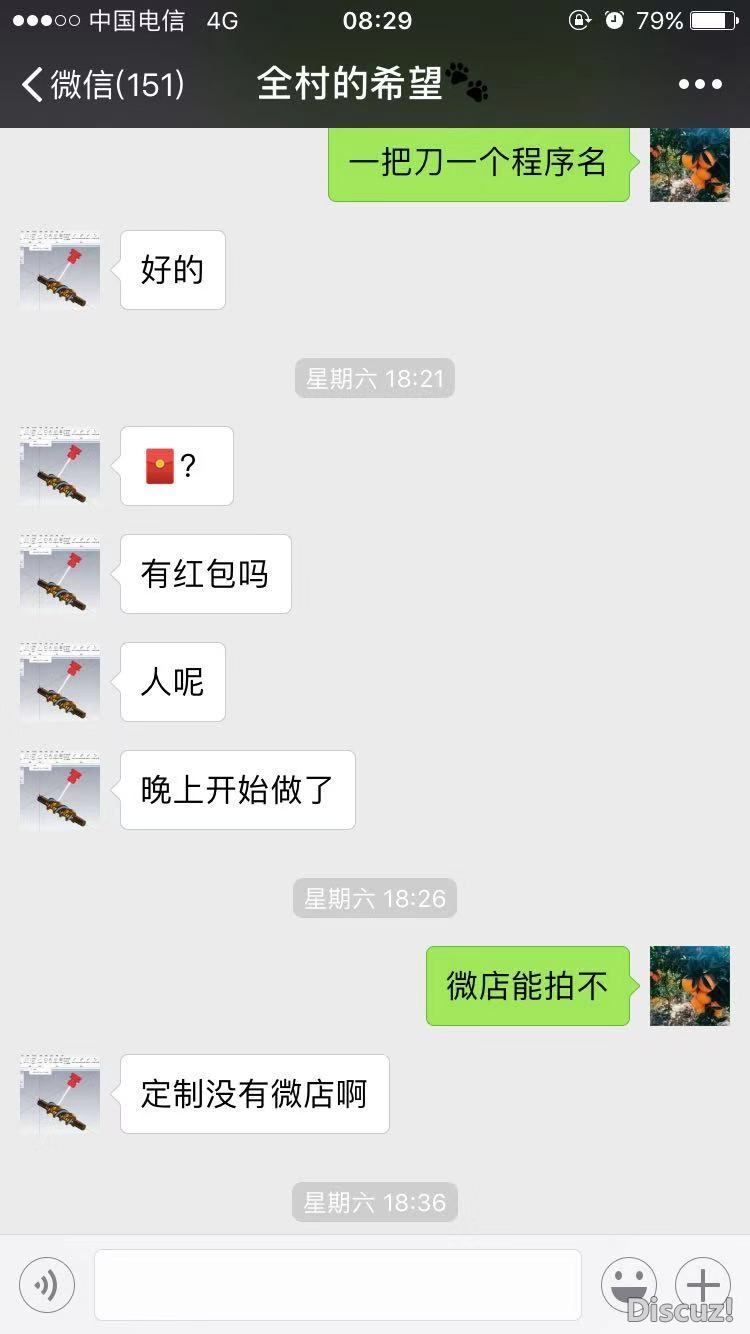Tap the green bubble 一把刀一个程序名

click(x=478, y=163)
